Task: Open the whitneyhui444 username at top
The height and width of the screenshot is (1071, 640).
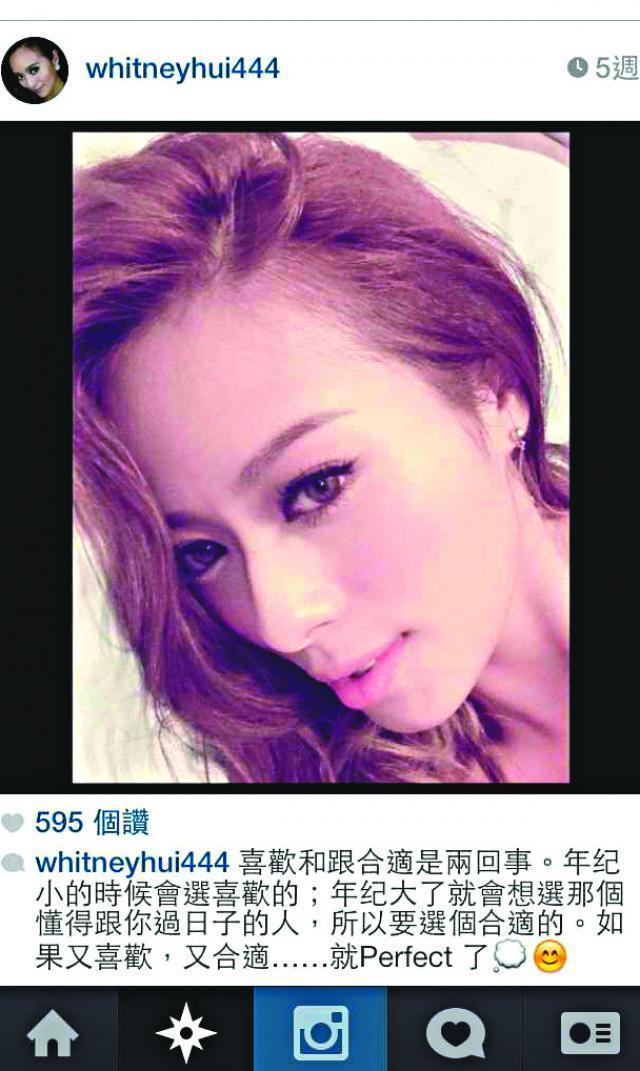Action: pyautogui.click(x=182, y=69)
